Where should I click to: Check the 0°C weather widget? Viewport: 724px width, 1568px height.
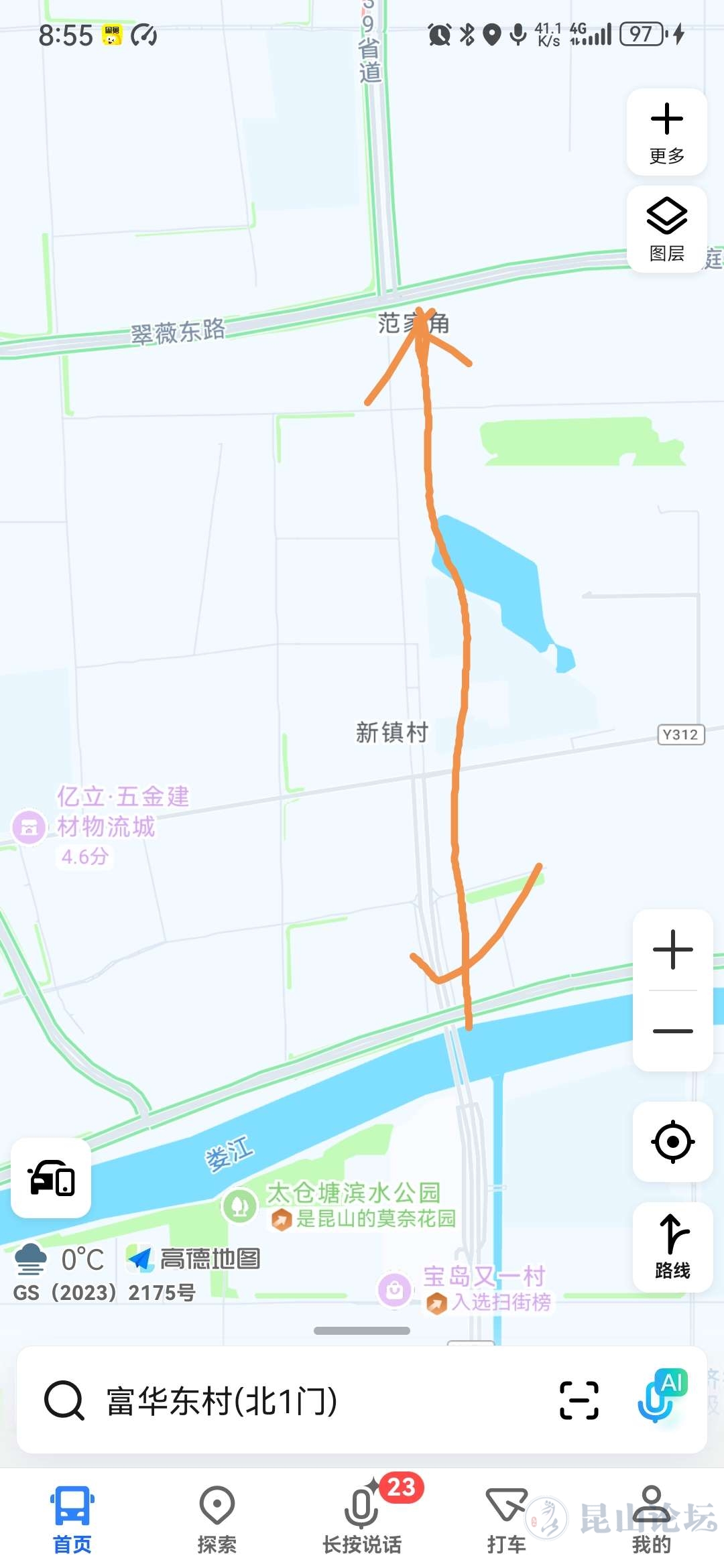pos(60,1259)
